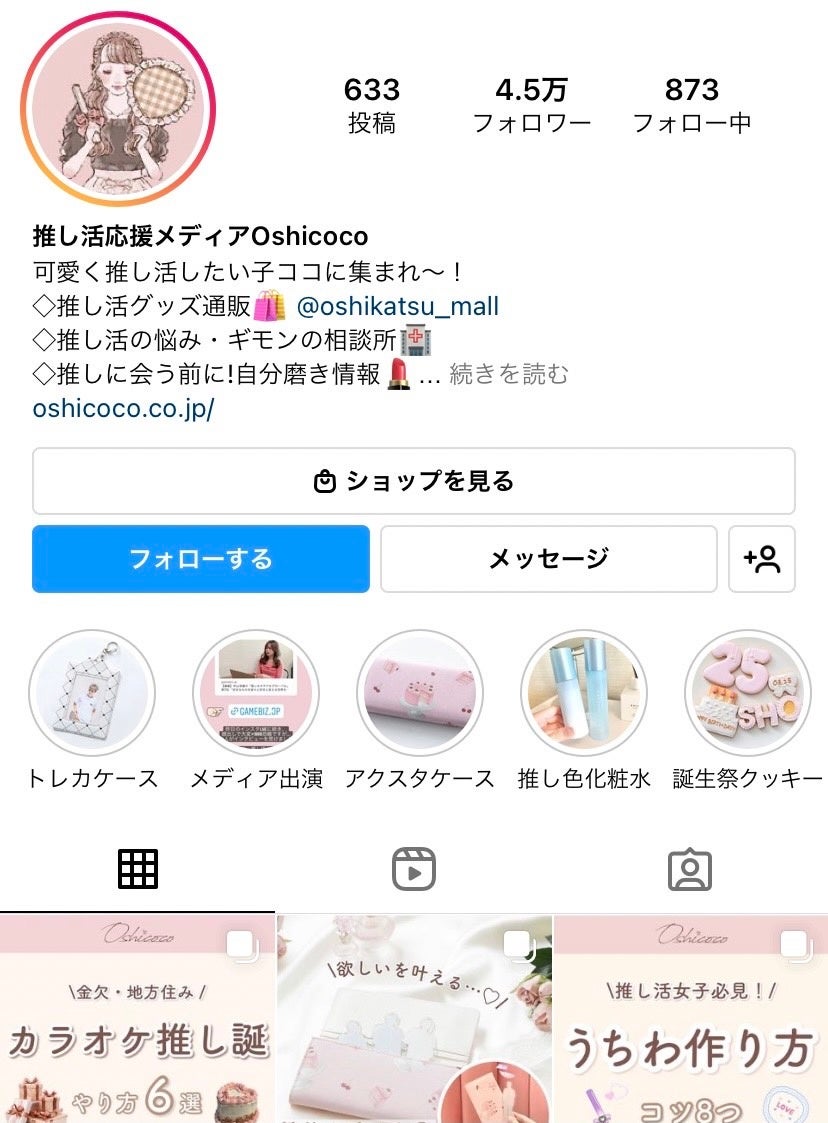This screenshot has width=828, height=1123.
Task: Follow this account with フォローする
Action: tap(201, 559)
